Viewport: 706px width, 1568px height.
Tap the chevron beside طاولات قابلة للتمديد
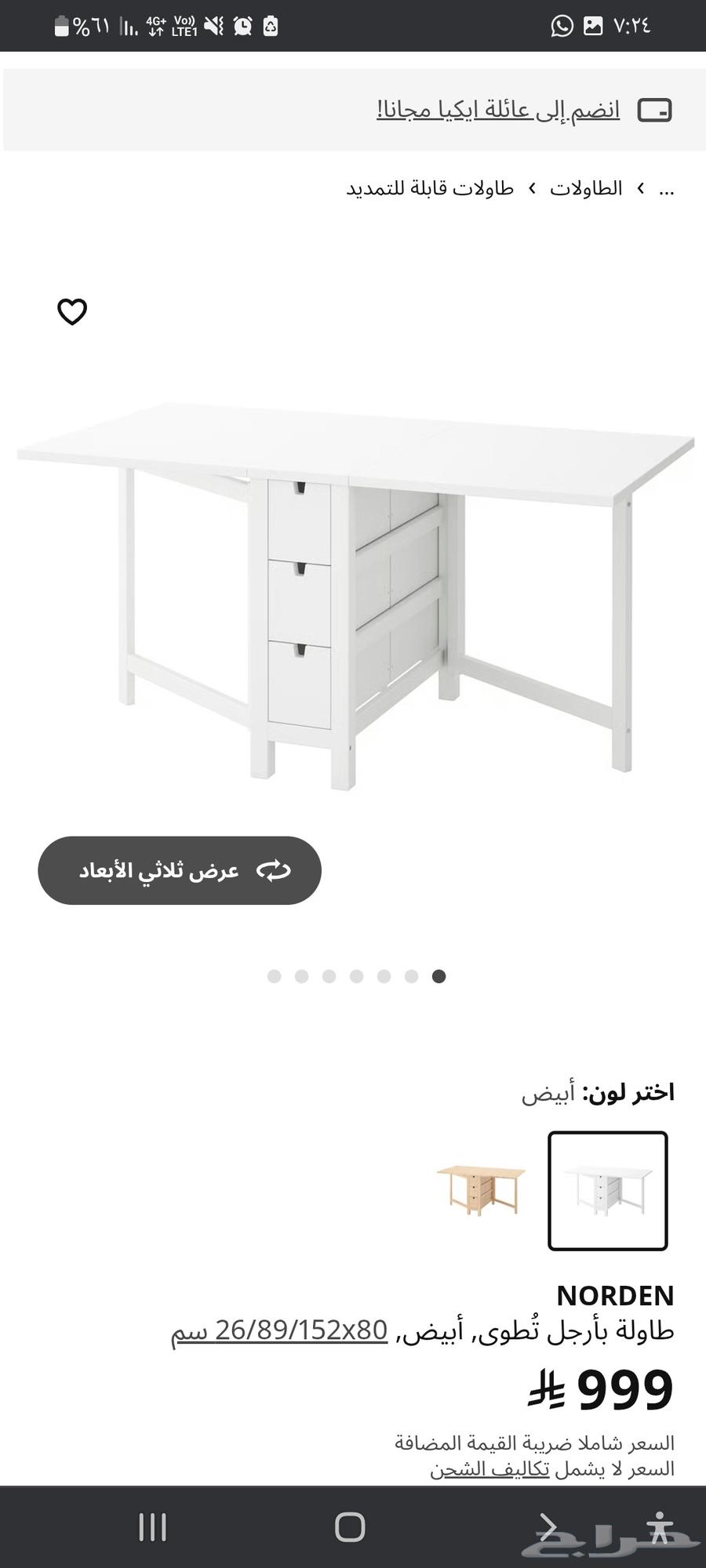point(533,187)
